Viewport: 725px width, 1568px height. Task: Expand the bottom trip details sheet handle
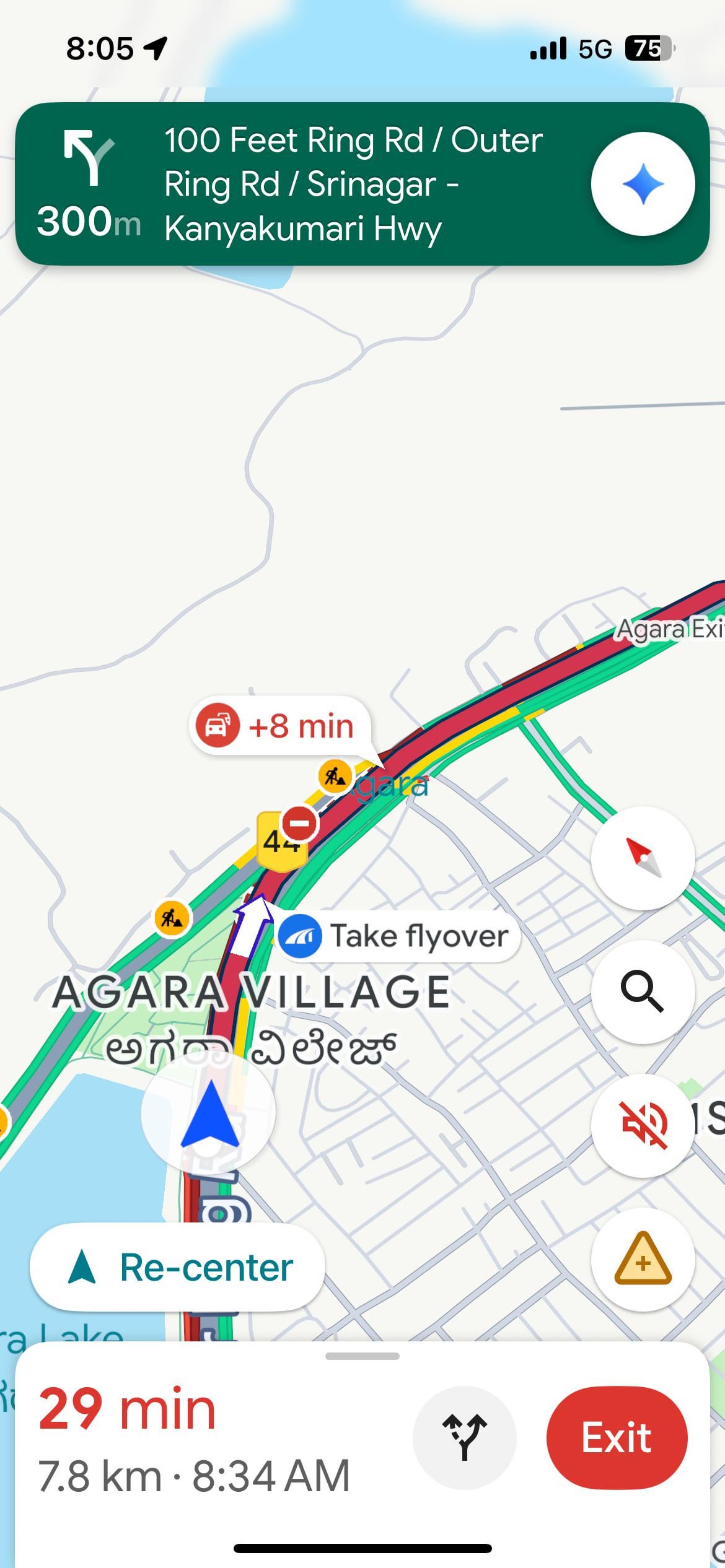coord(362,1356)
